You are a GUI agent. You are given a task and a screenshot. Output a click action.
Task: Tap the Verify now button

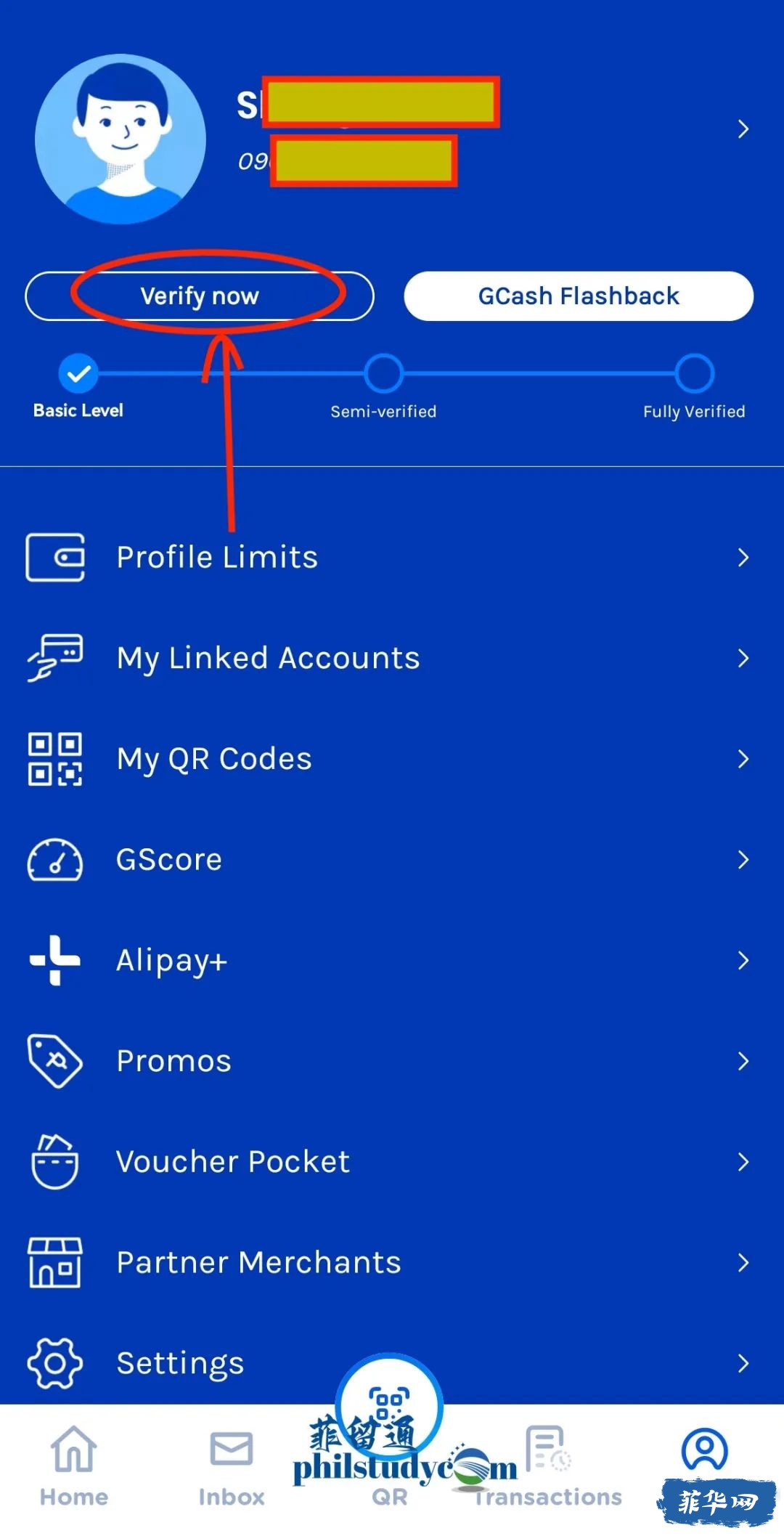(x=200, y=296)
